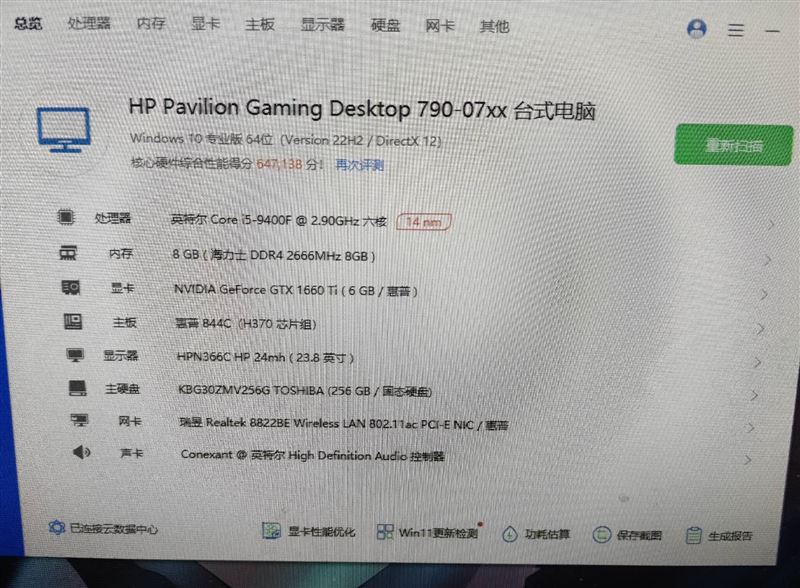Screen dimensions: 800x588
Task: Switch to the 网卡 tab
Action: 439,26
